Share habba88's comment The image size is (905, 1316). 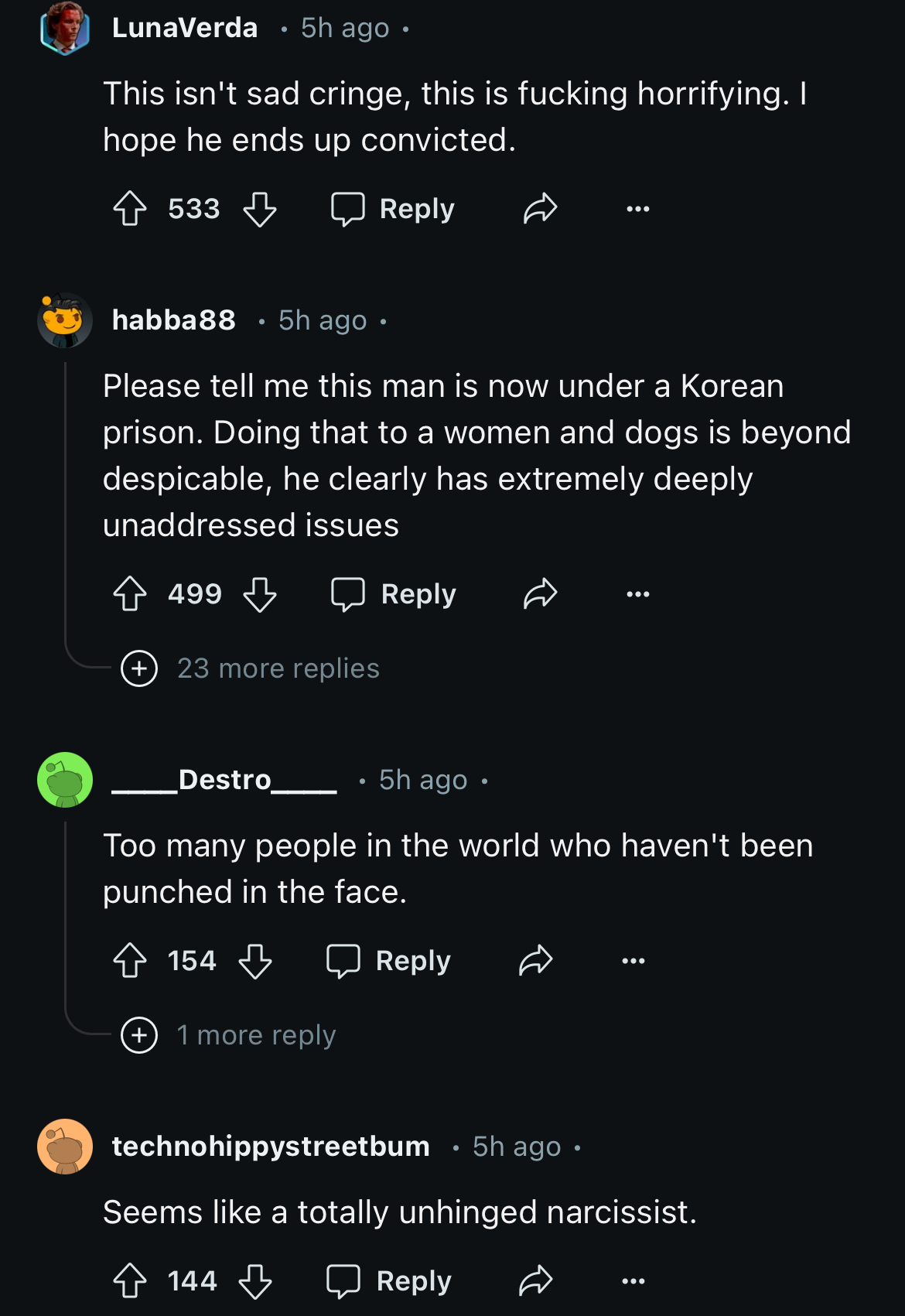(x=540, y=593)
